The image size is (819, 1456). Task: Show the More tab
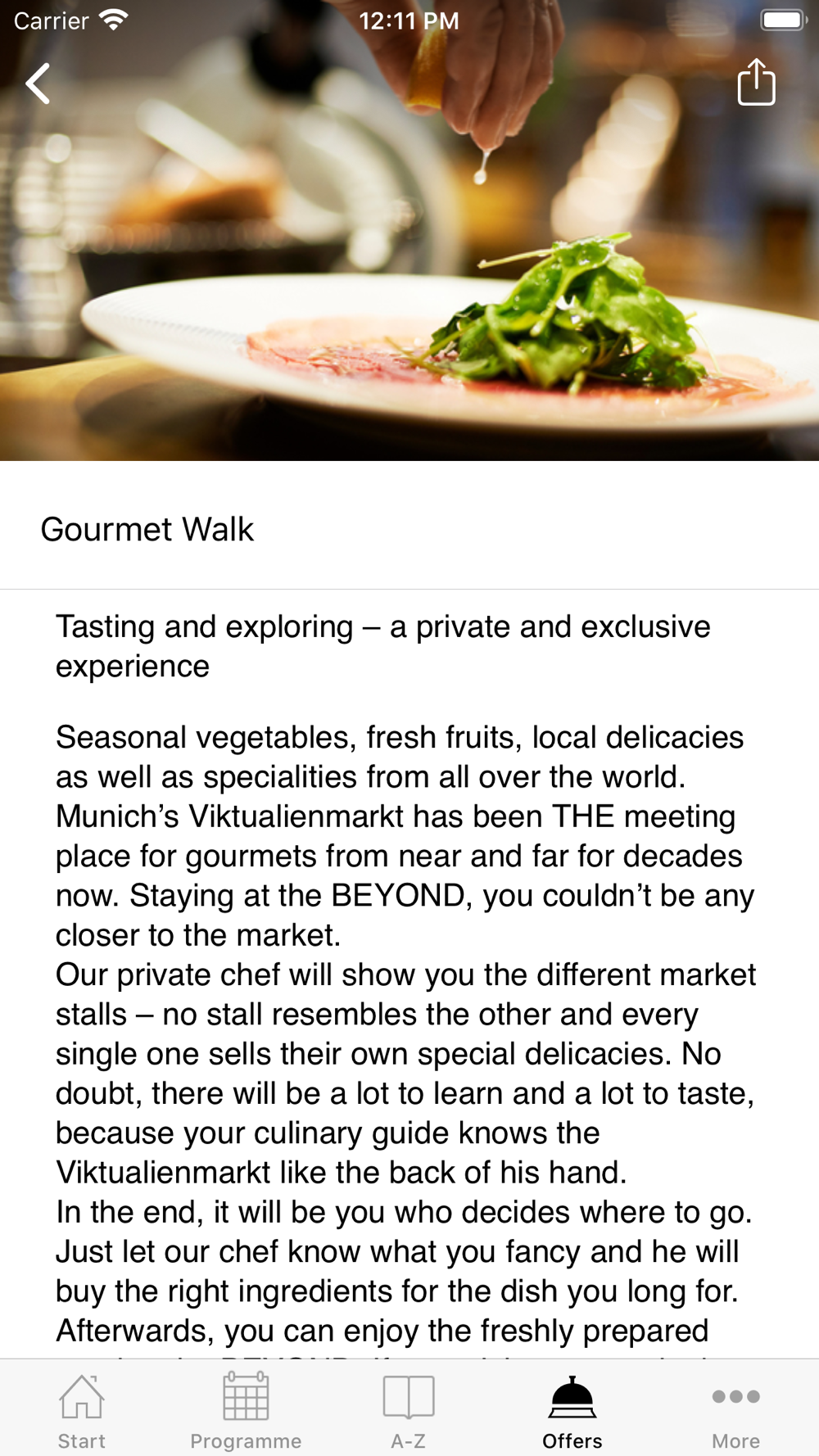pyautogui.click(x=735, y=1410)
